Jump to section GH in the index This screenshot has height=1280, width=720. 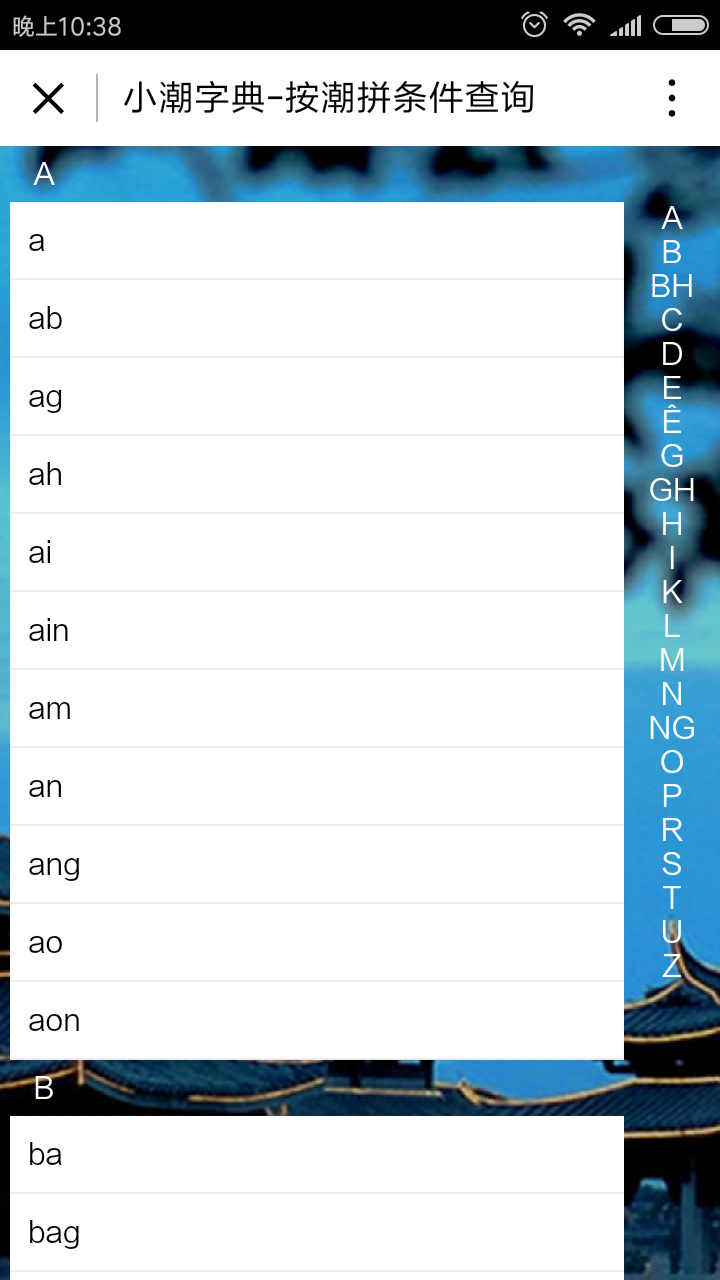672,490
